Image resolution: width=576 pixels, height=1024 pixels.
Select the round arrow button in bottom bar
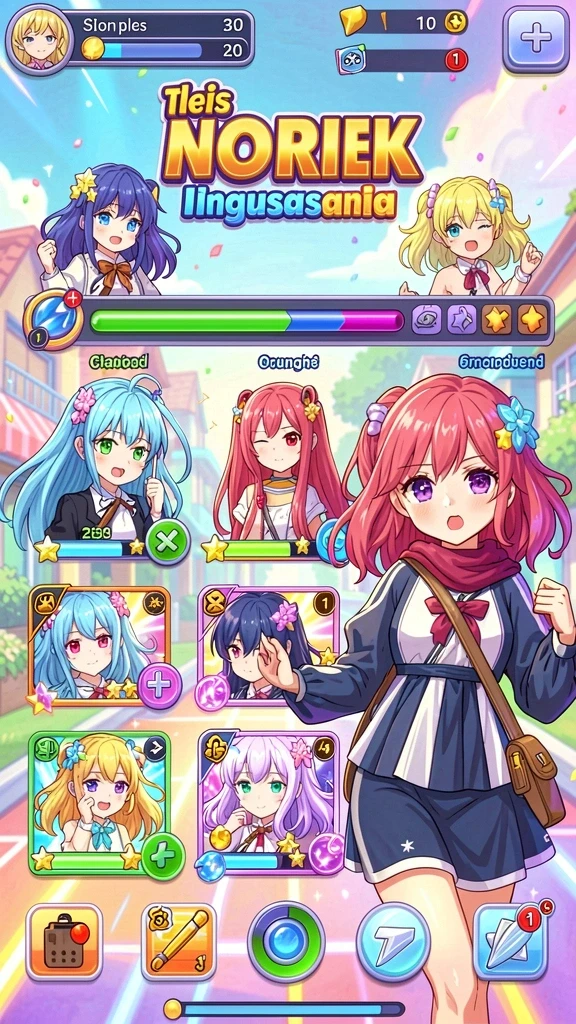pos(393,941)
